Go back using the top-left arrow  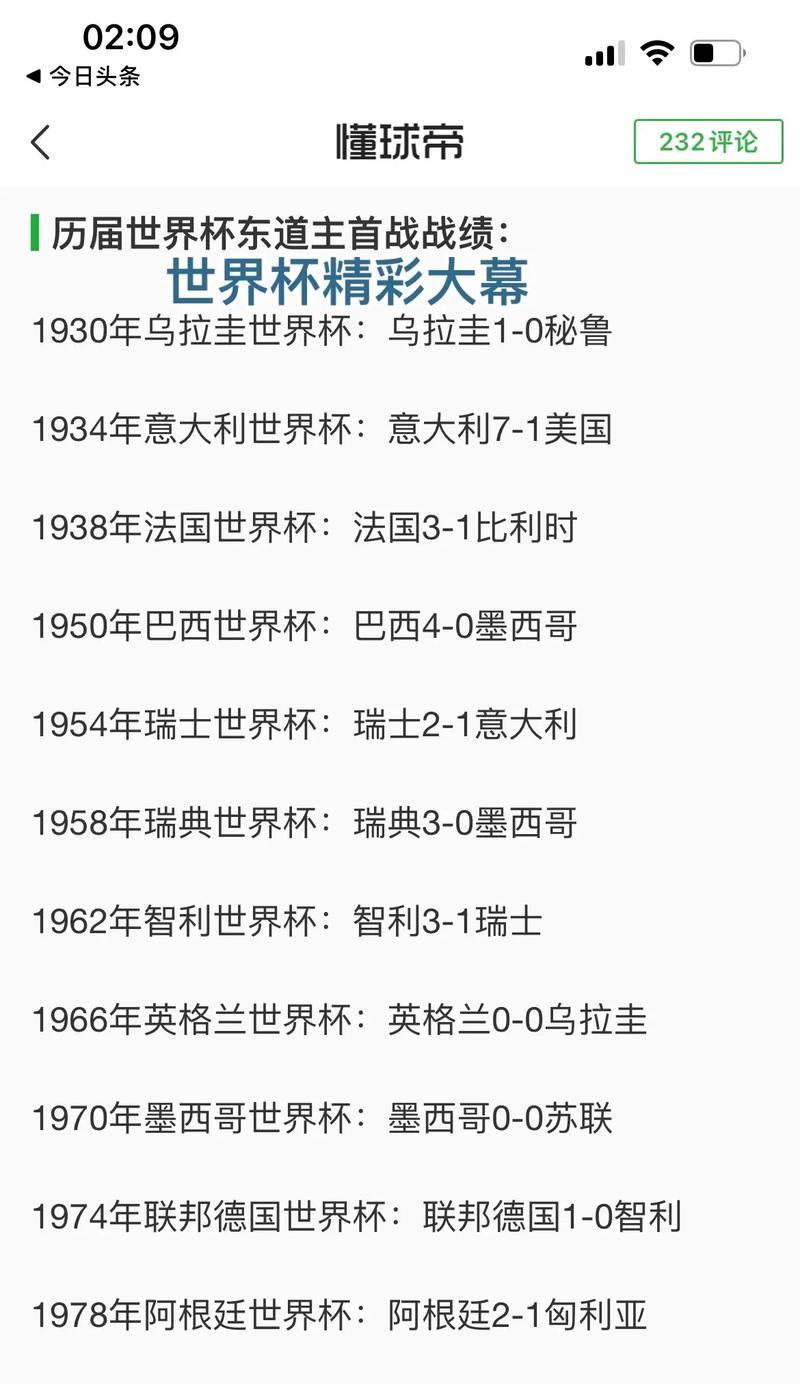click(40, 142)
